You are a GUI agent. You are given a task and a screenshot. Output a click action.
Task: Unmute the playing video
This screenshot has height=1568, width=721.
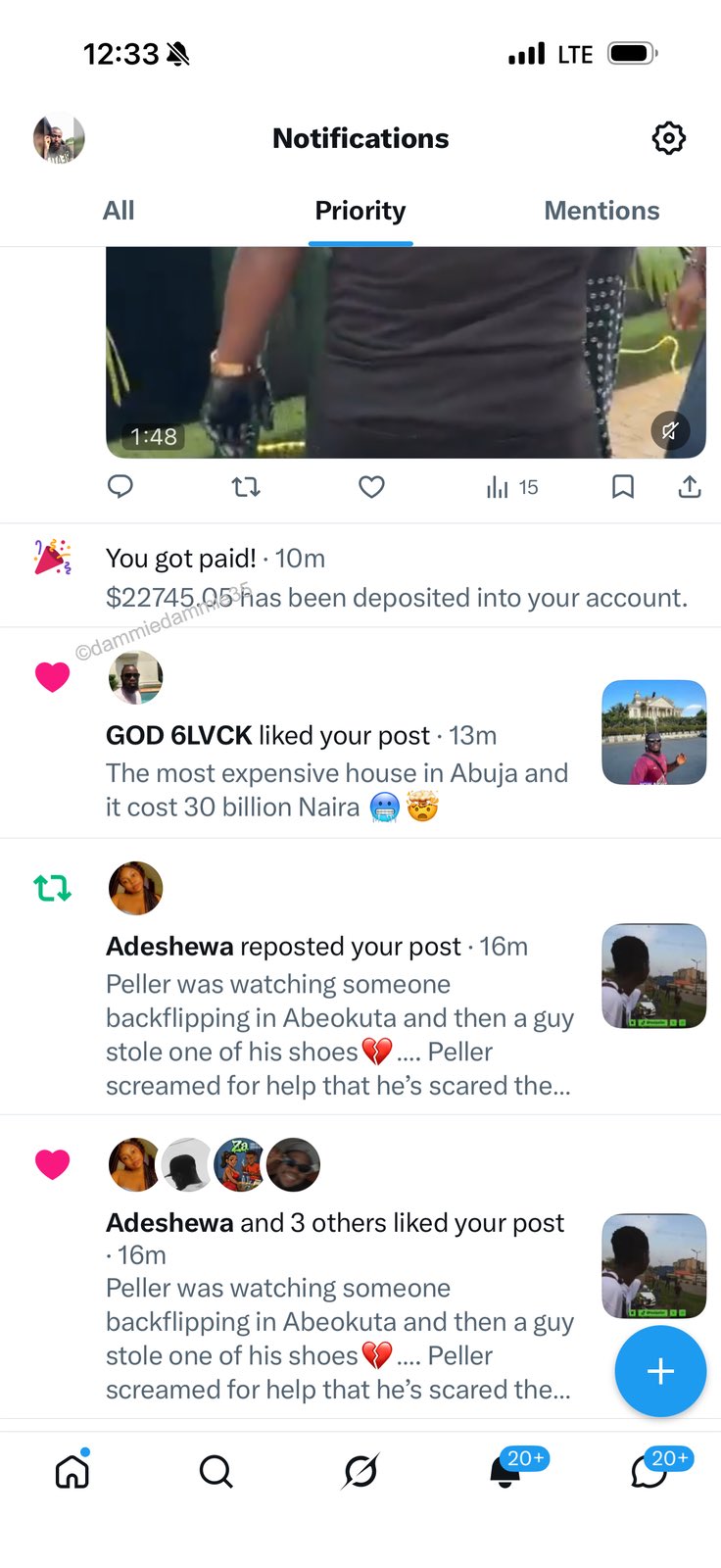point(671,431)
